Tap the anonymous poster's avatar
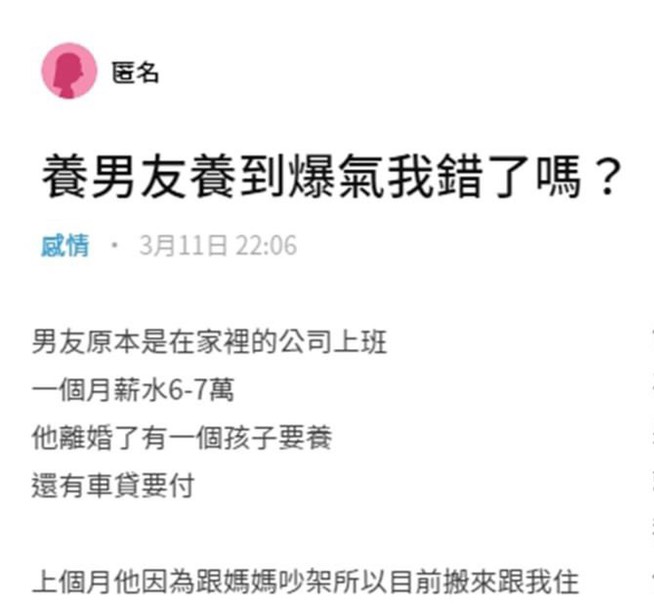Viewport: 654px width, 610px height. click(69, 71)
